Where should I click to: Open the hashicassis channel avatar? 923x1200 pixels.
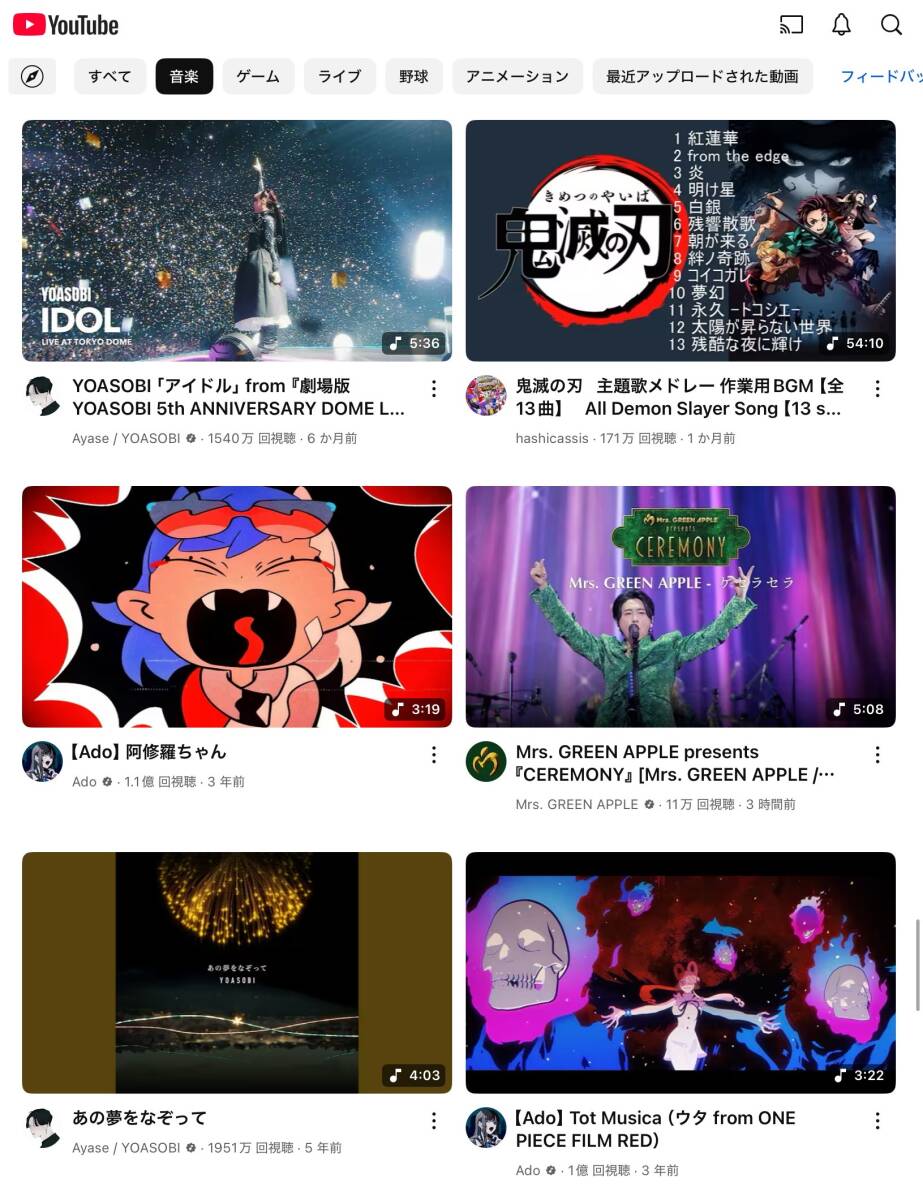point(486,396)
